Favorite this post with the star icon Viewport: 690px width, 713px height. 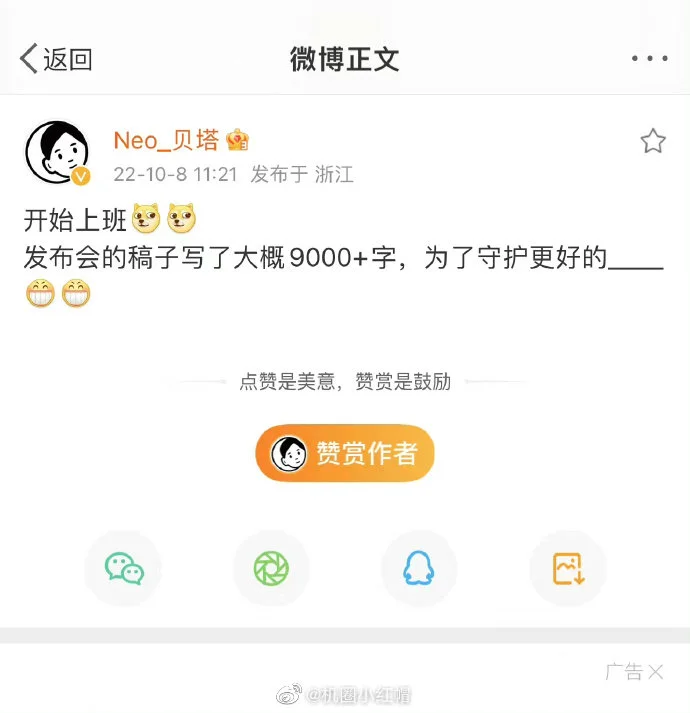[653, 141]
